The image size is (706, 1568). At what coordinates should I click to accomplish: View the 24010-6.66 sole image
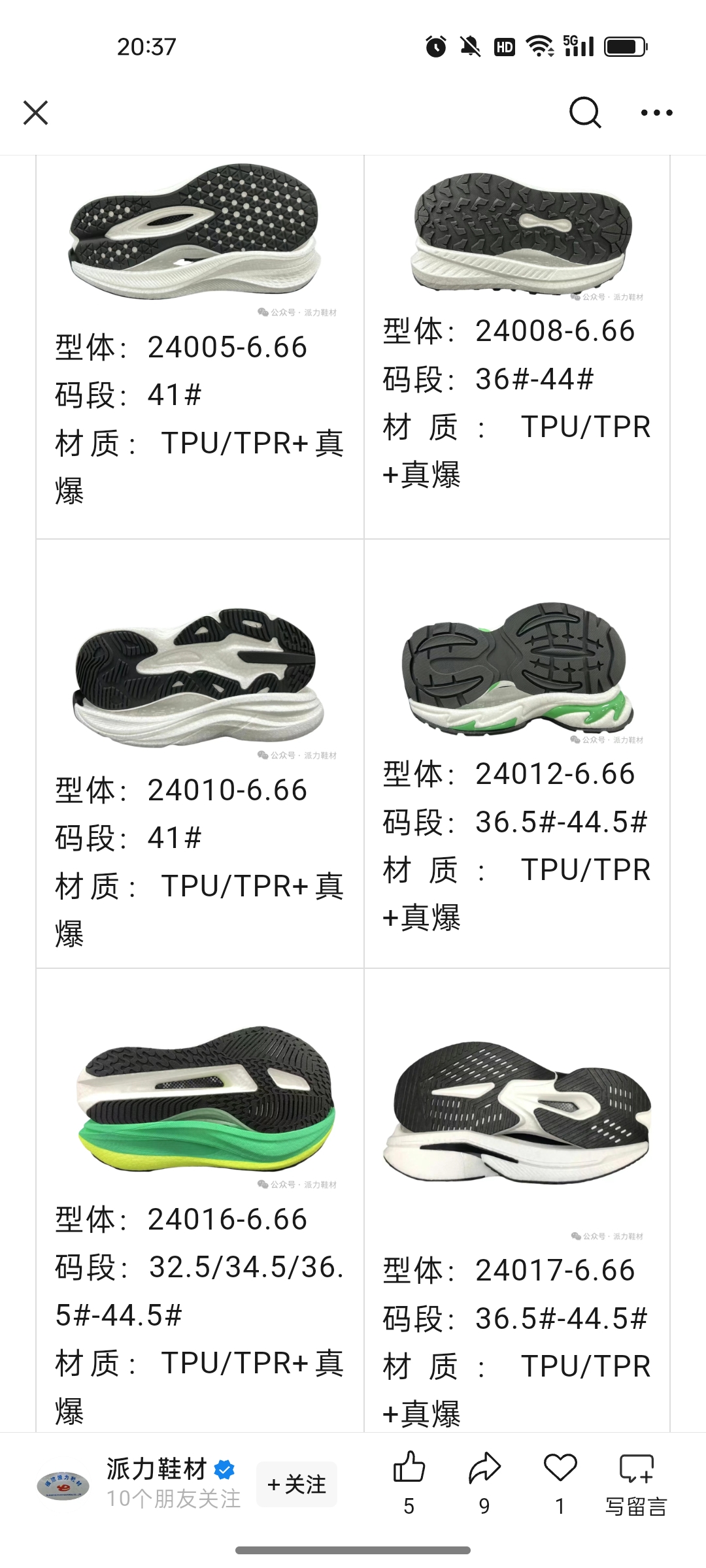[196, 676]
